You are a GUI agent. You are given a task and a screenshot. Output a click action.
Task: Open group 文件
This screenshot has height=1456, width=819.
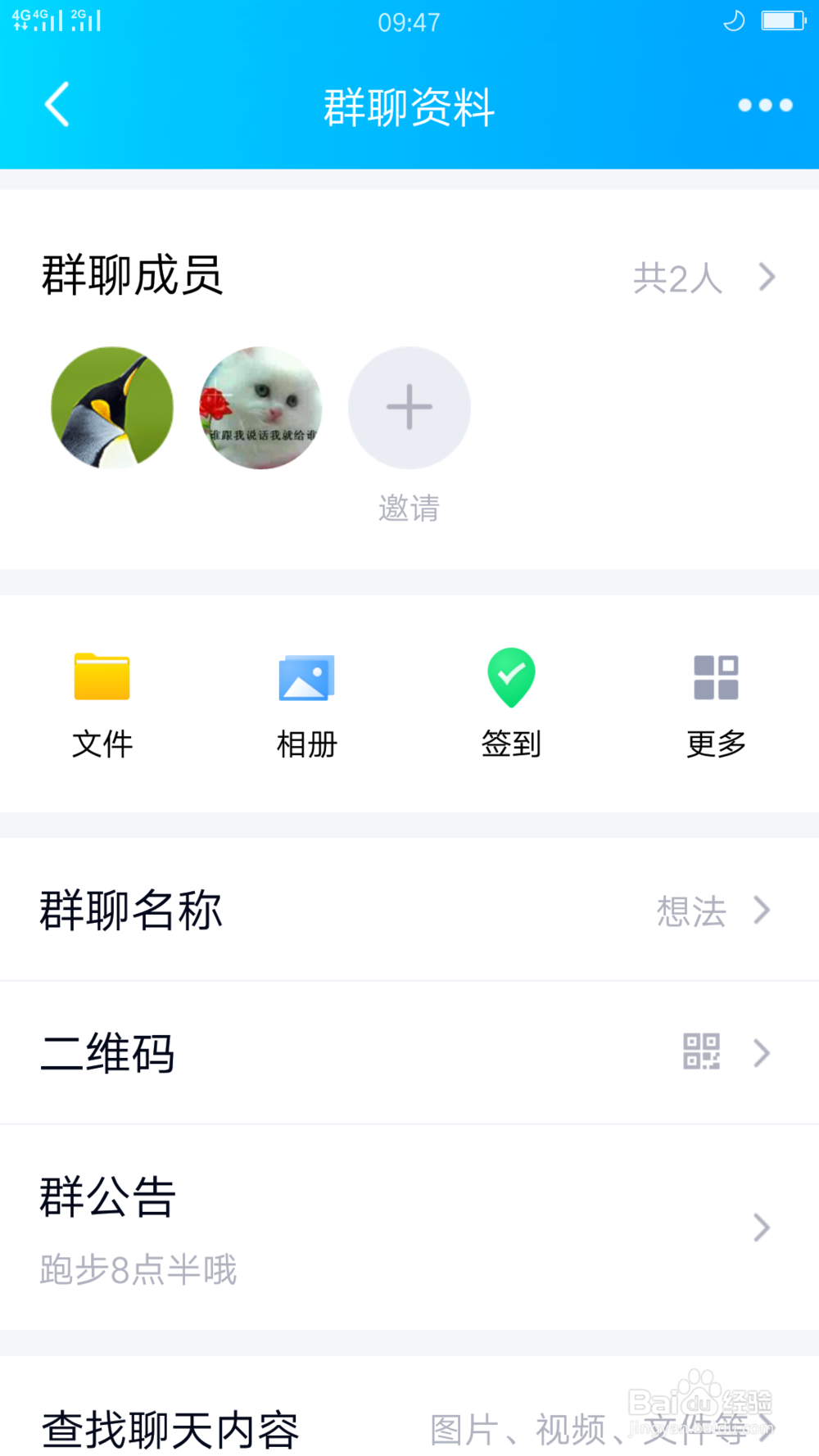pyautogui.click(x=102, y=703)
